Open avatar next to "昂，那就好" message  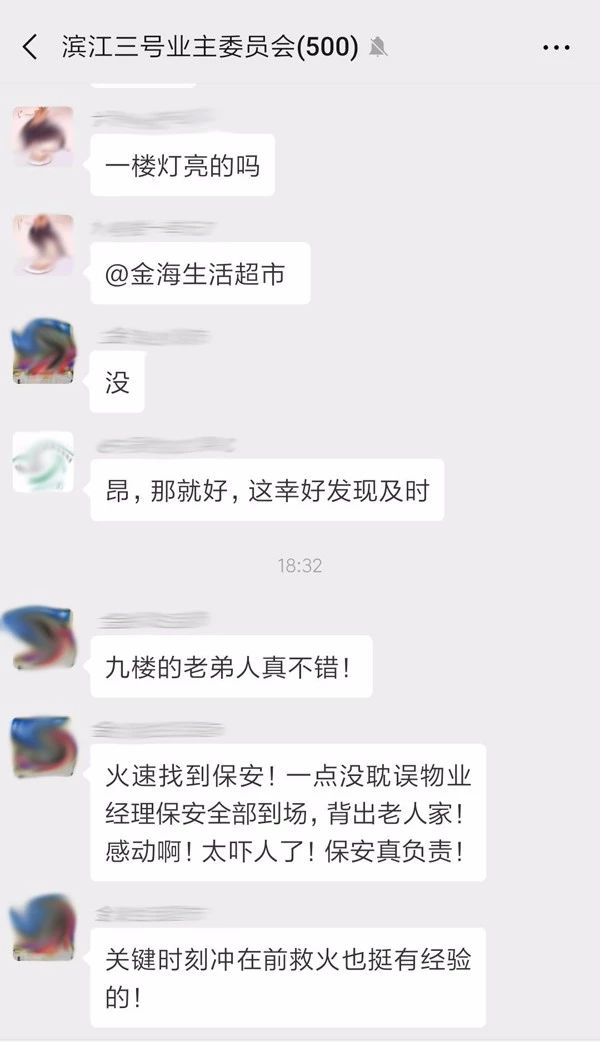(43, 461)
